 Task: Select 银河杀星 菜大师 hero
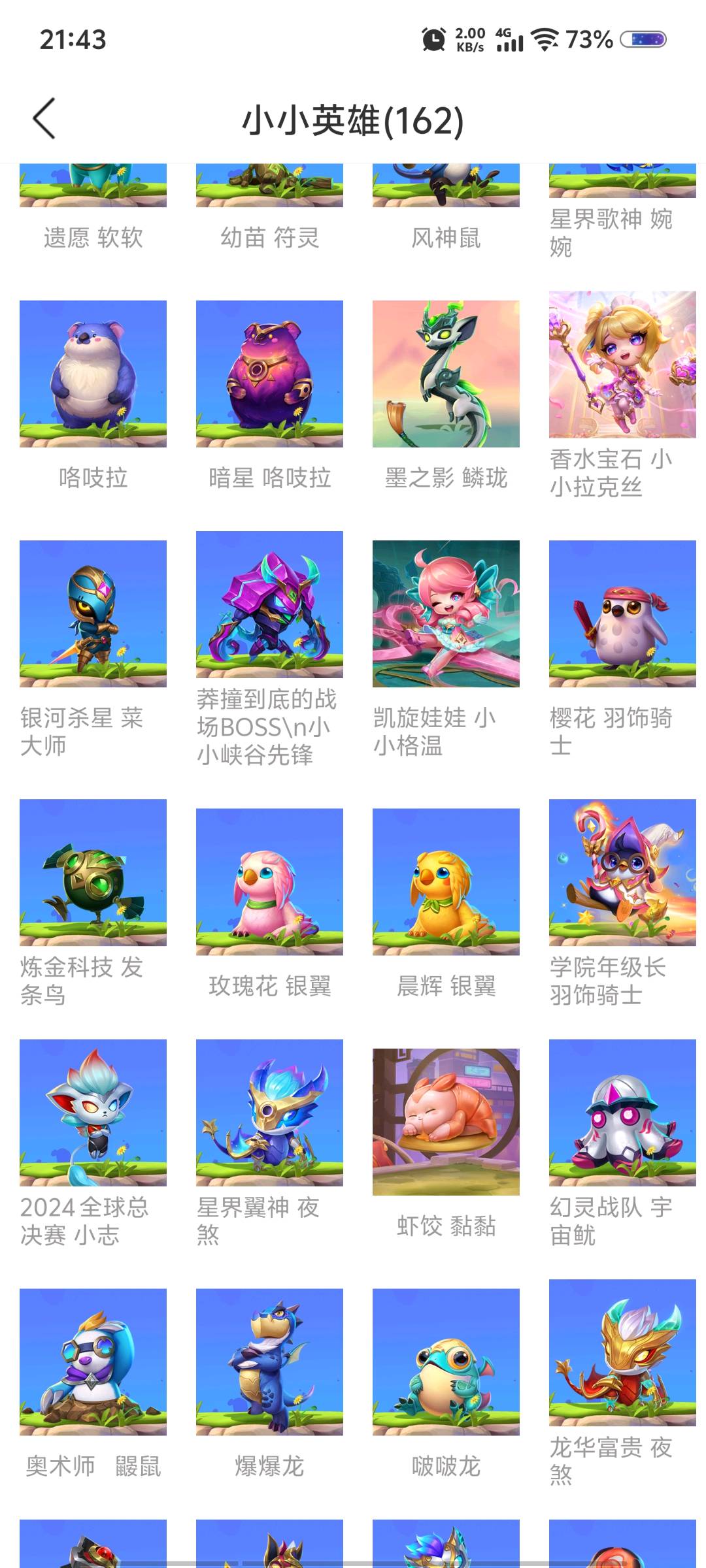point(93,613)
